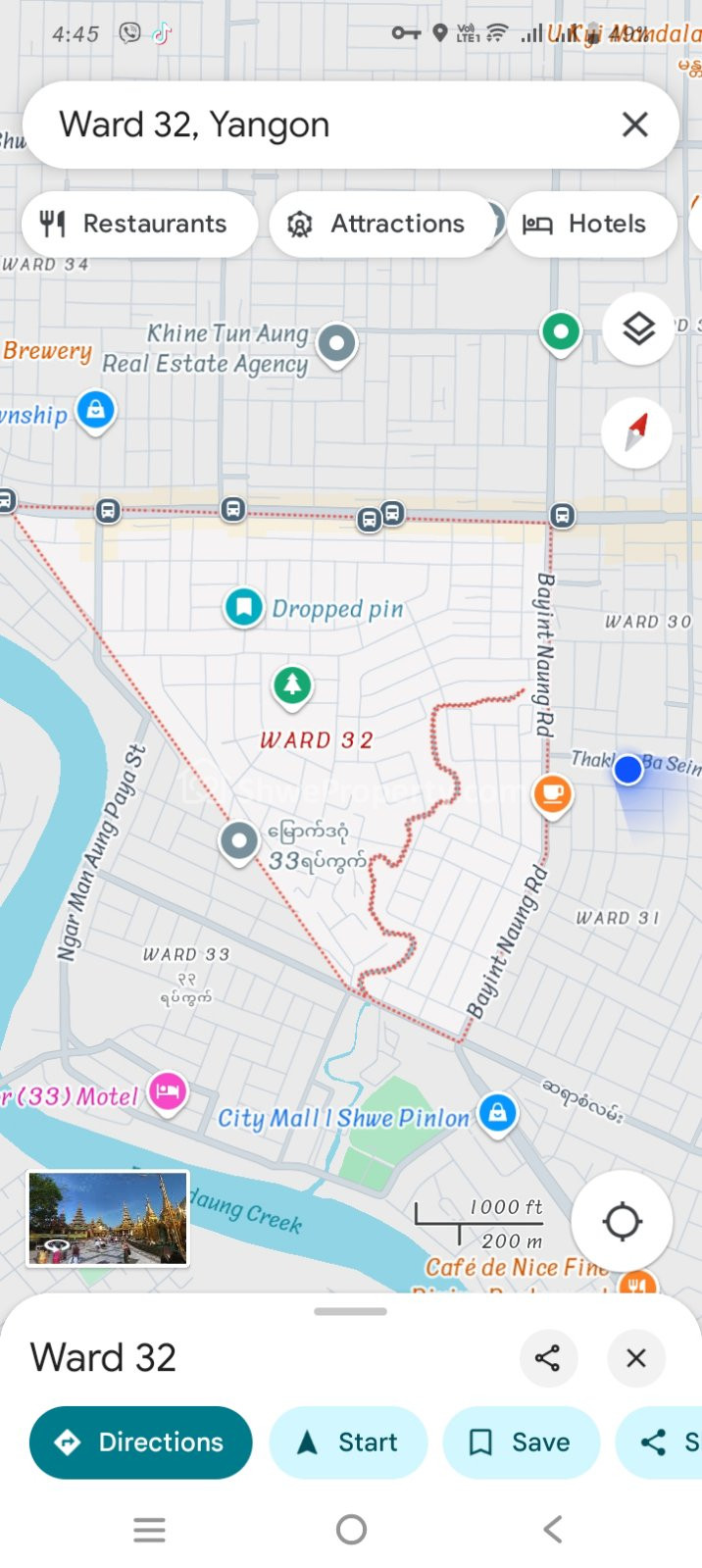Tap the compass button

637,431
